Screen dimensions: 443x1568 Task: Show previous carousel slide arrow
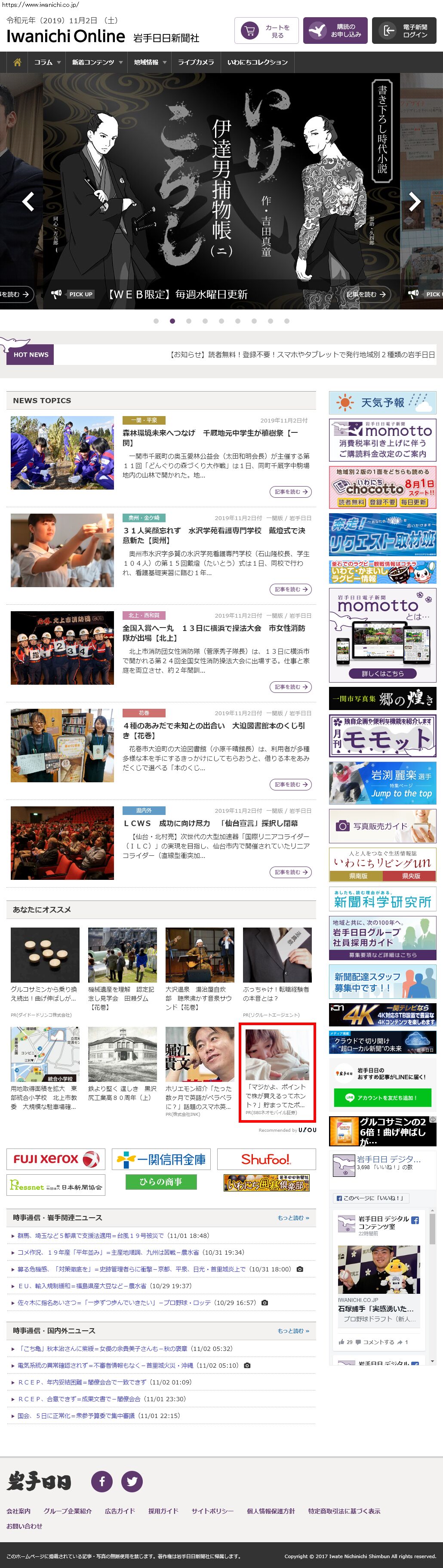pos(28,202)
